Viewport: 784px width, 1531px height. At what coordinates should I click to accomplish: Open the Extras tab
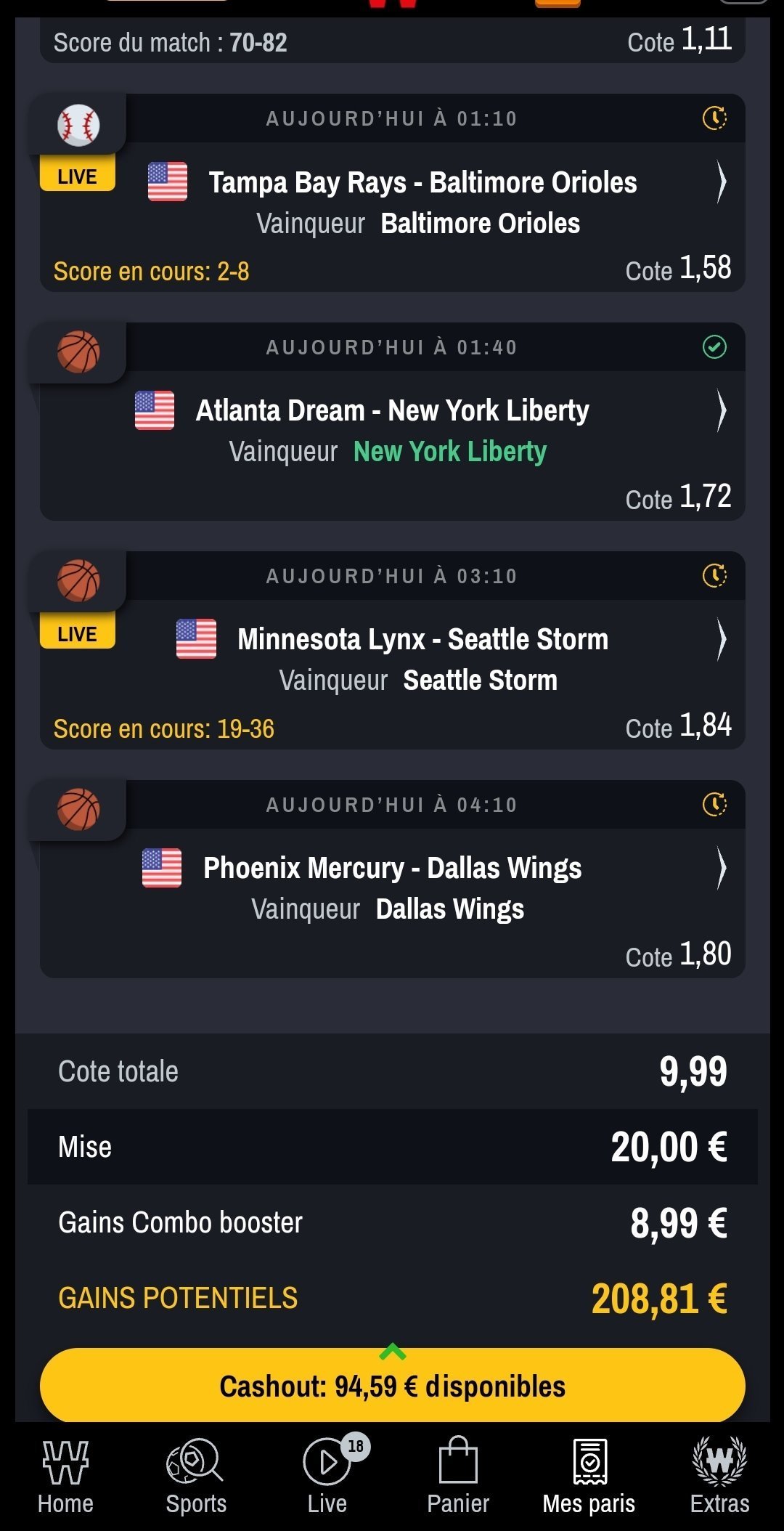point(719,1477)
